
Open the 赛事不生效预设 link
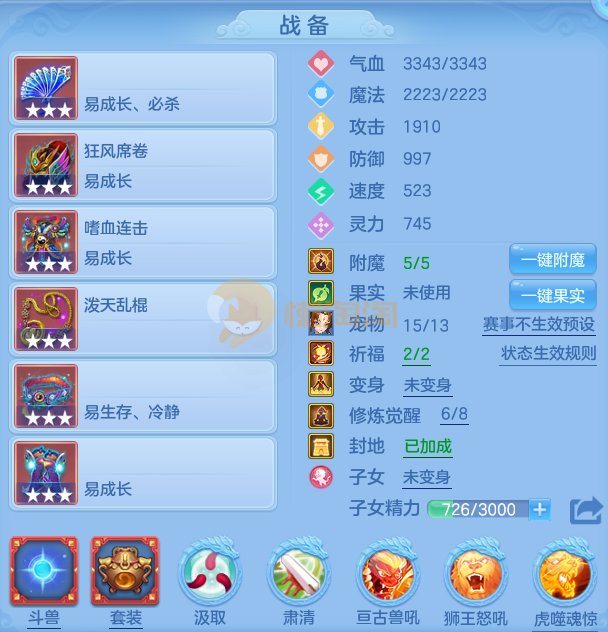538,324
